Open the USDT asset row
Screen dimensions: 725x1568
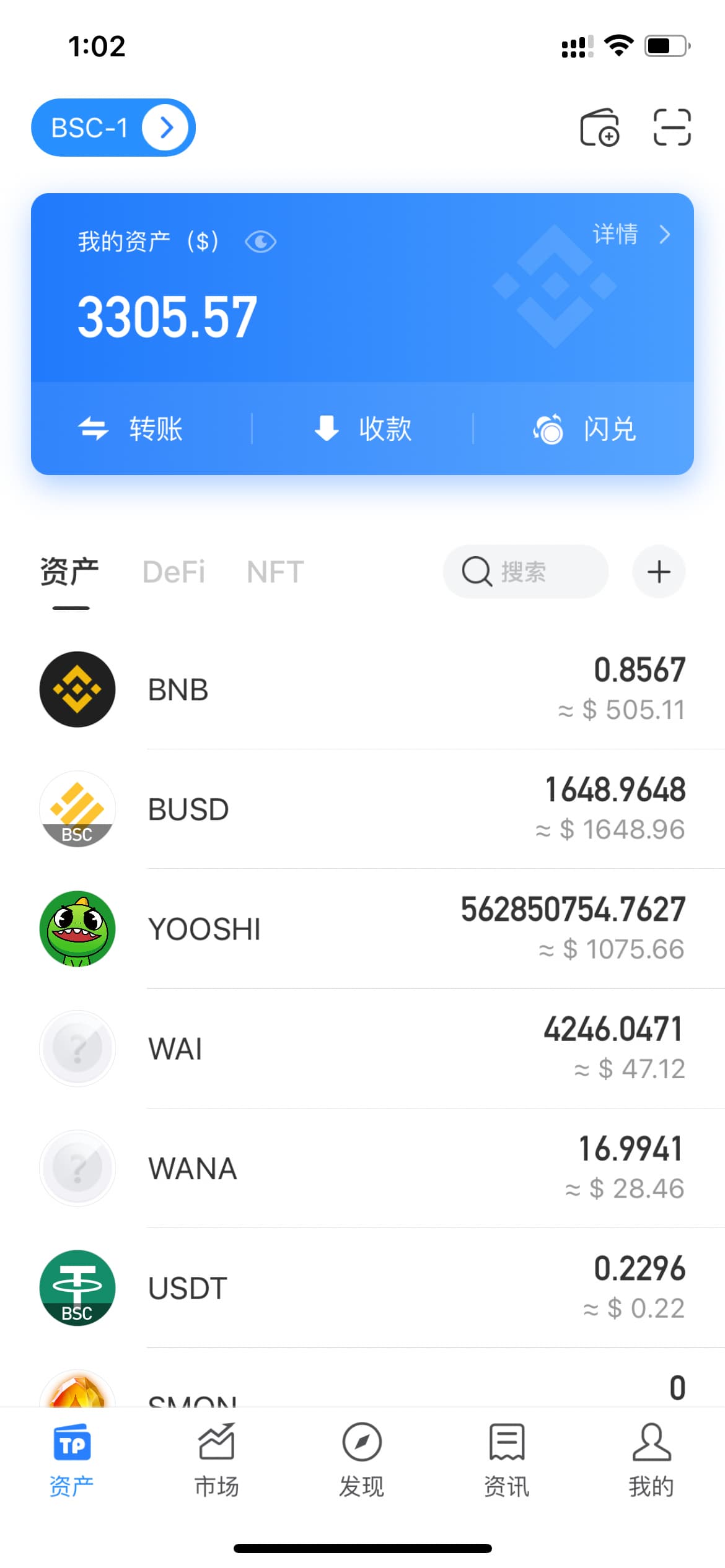coord(362,1287)
